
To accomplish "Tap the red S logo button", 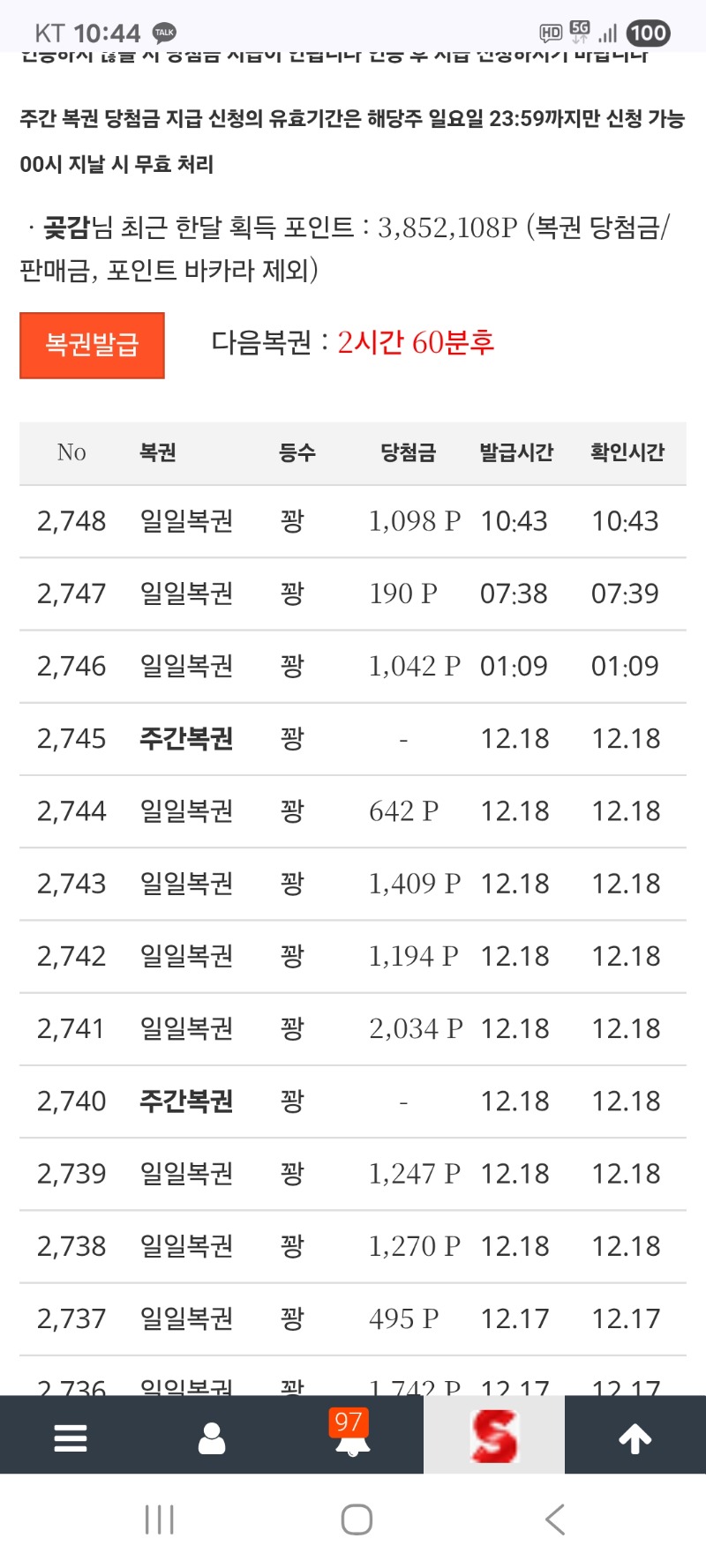I will pyautogui.click(x=494, y=1436).
